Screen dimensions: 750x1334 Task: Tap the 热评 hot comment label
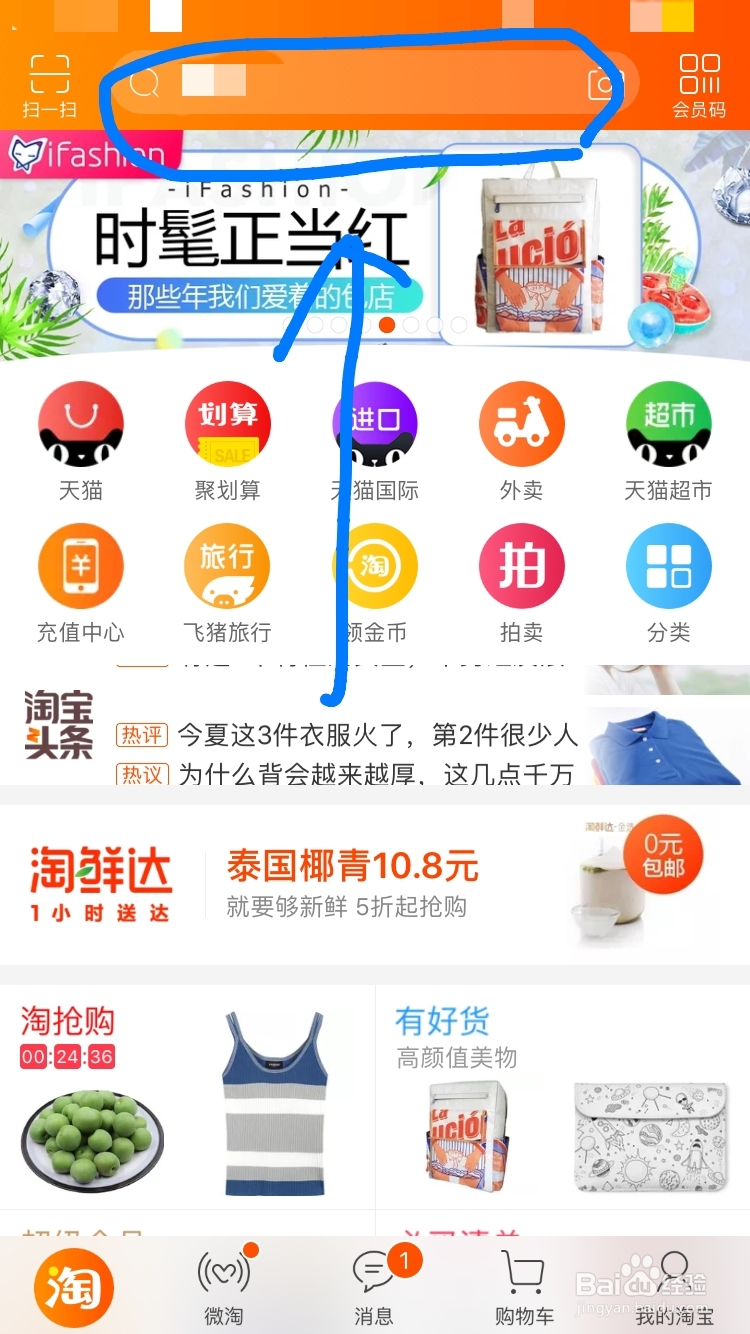click(x=143, y=733)
